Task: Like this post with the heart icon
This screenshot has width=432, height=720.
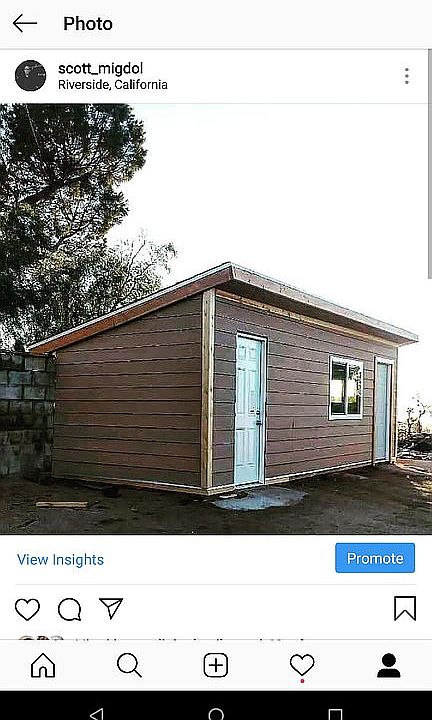Action: [28, 609]
